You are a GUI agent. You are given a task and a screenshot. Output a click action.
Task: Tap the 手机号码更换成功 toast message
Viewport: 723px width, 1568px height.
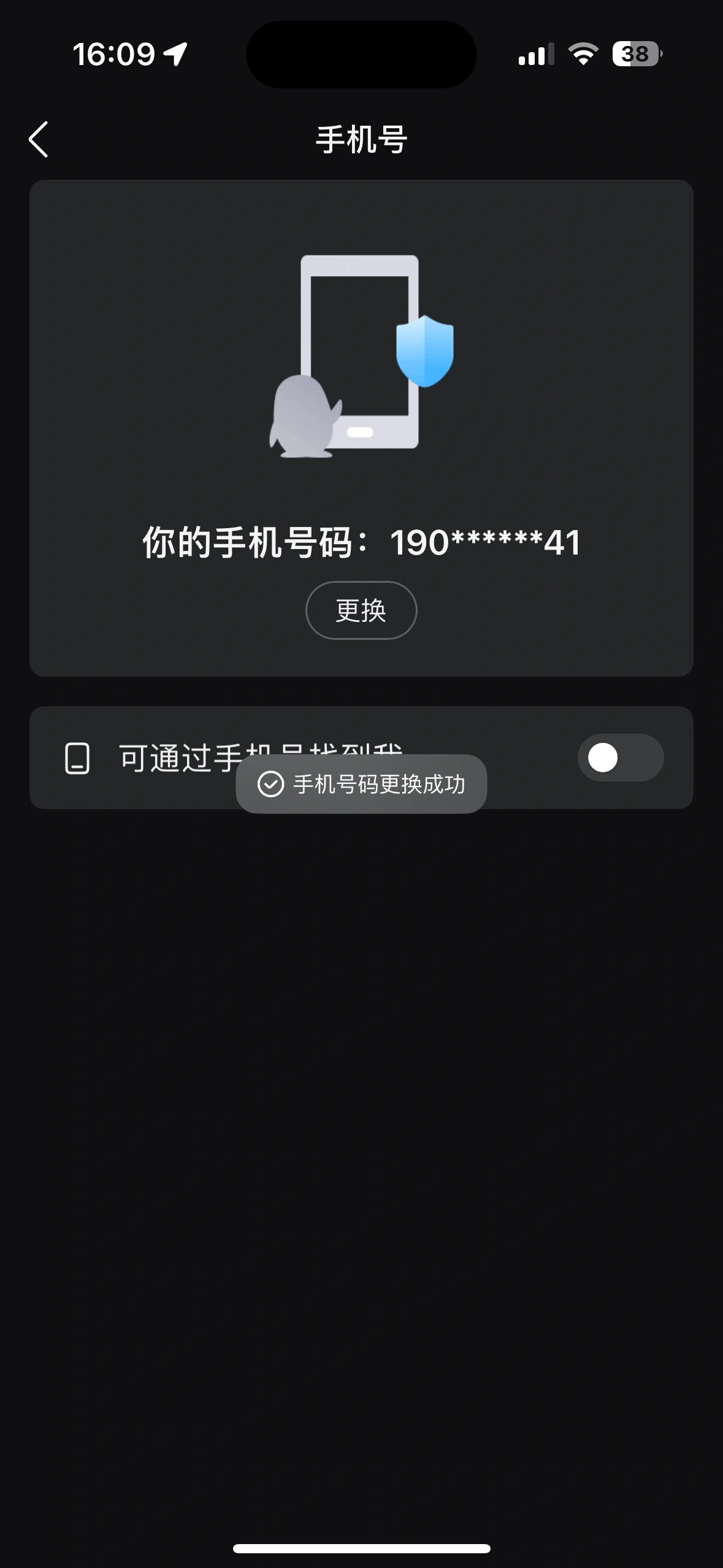pos(380,785)
